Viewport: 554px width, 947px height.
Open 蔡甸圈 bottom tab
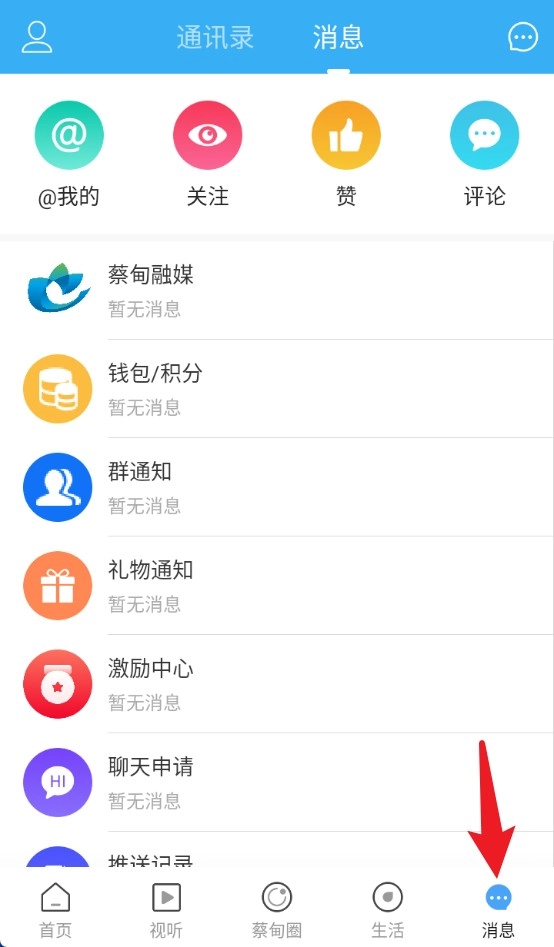coord(277,911)
